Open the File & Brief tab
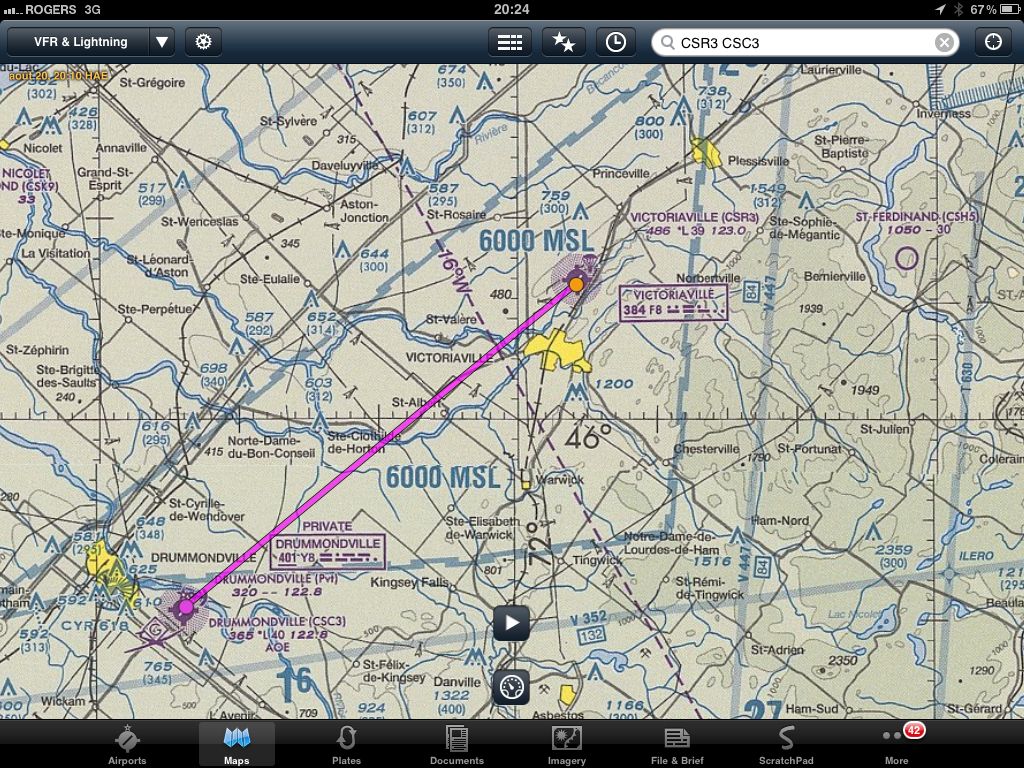Image resolution: width=1024 pixels, height=768 pixels. point(677,746)
